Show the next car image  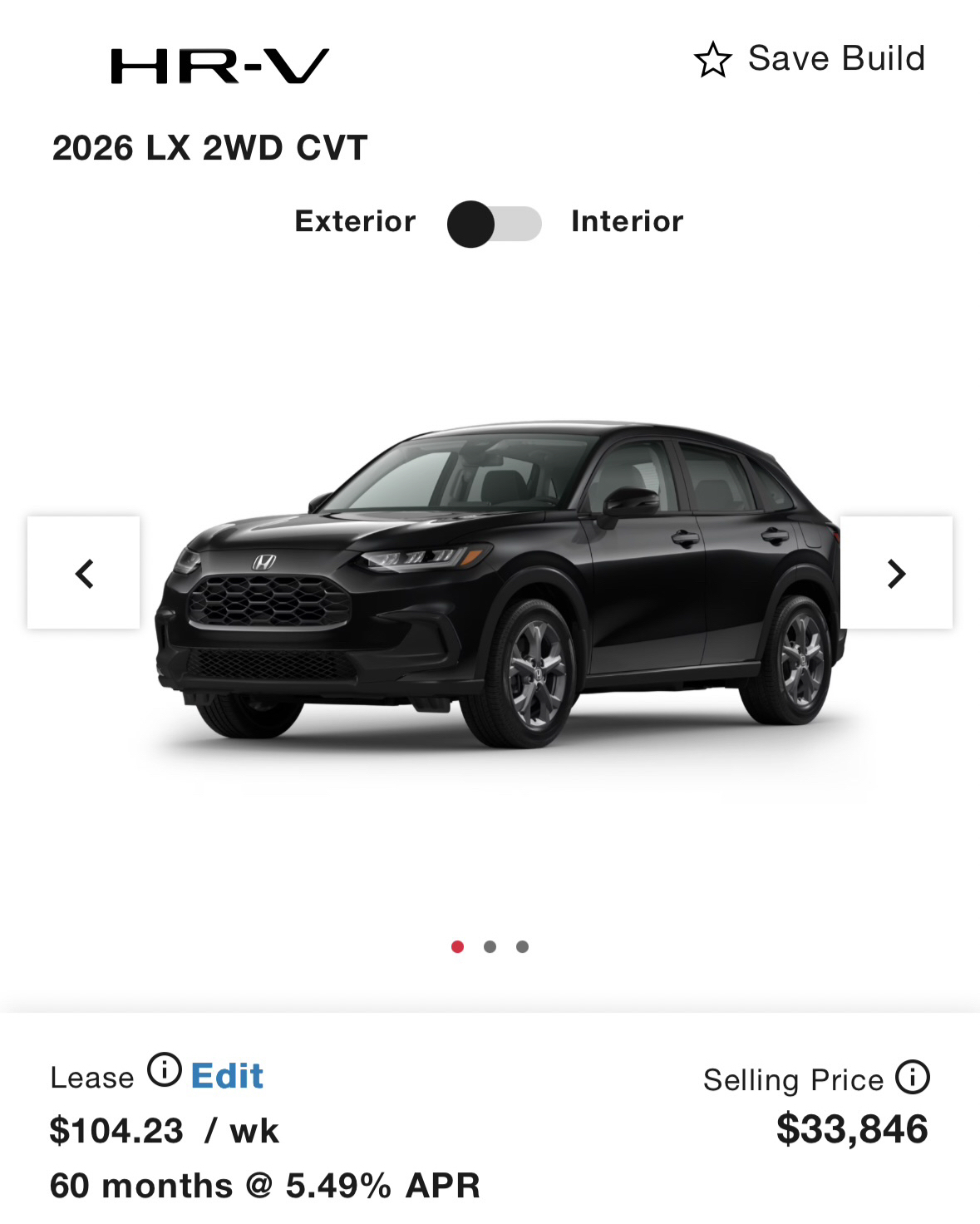click(895, 573)
